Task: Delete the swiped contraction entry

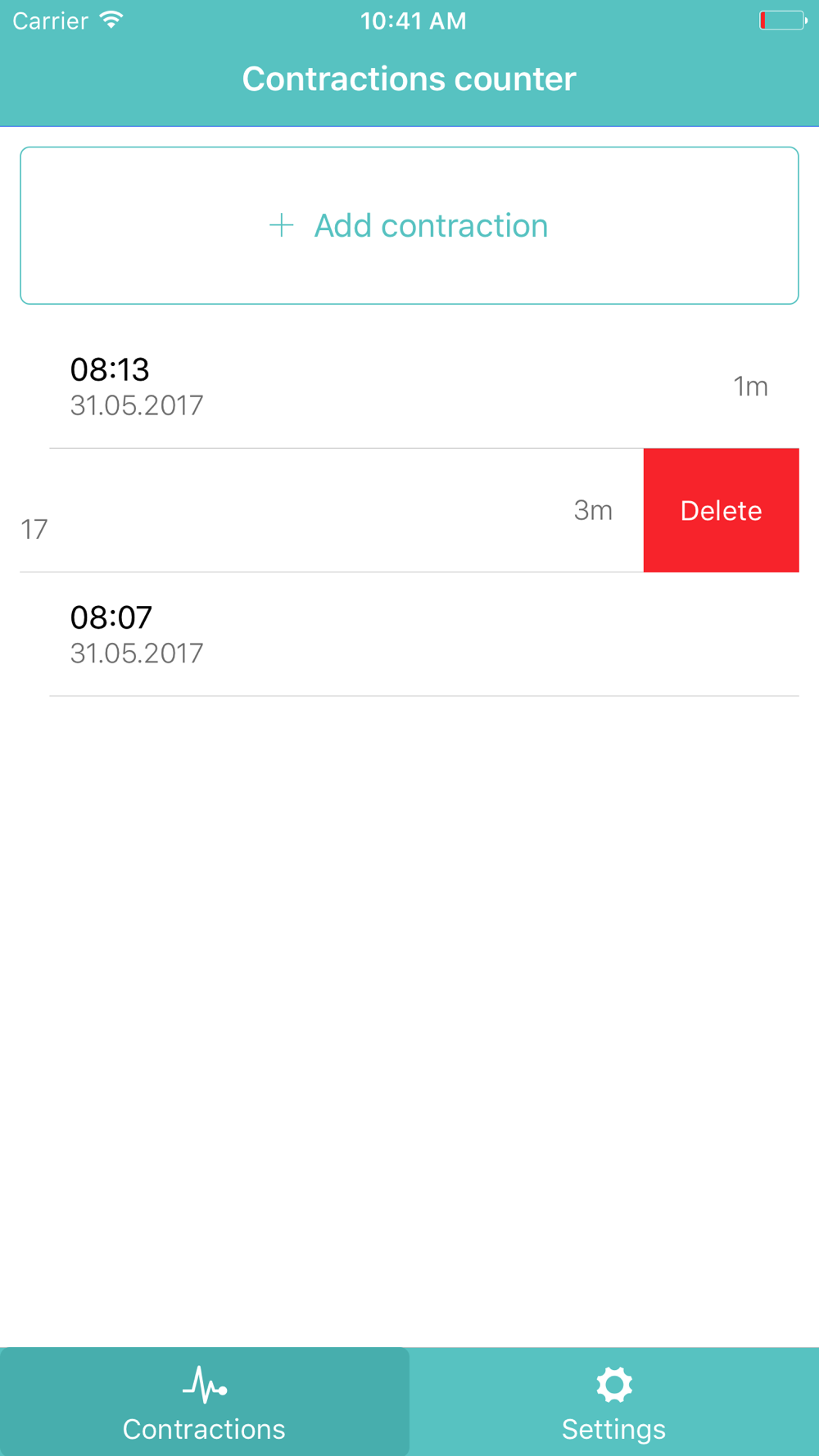Action: (x=721, y=510)
